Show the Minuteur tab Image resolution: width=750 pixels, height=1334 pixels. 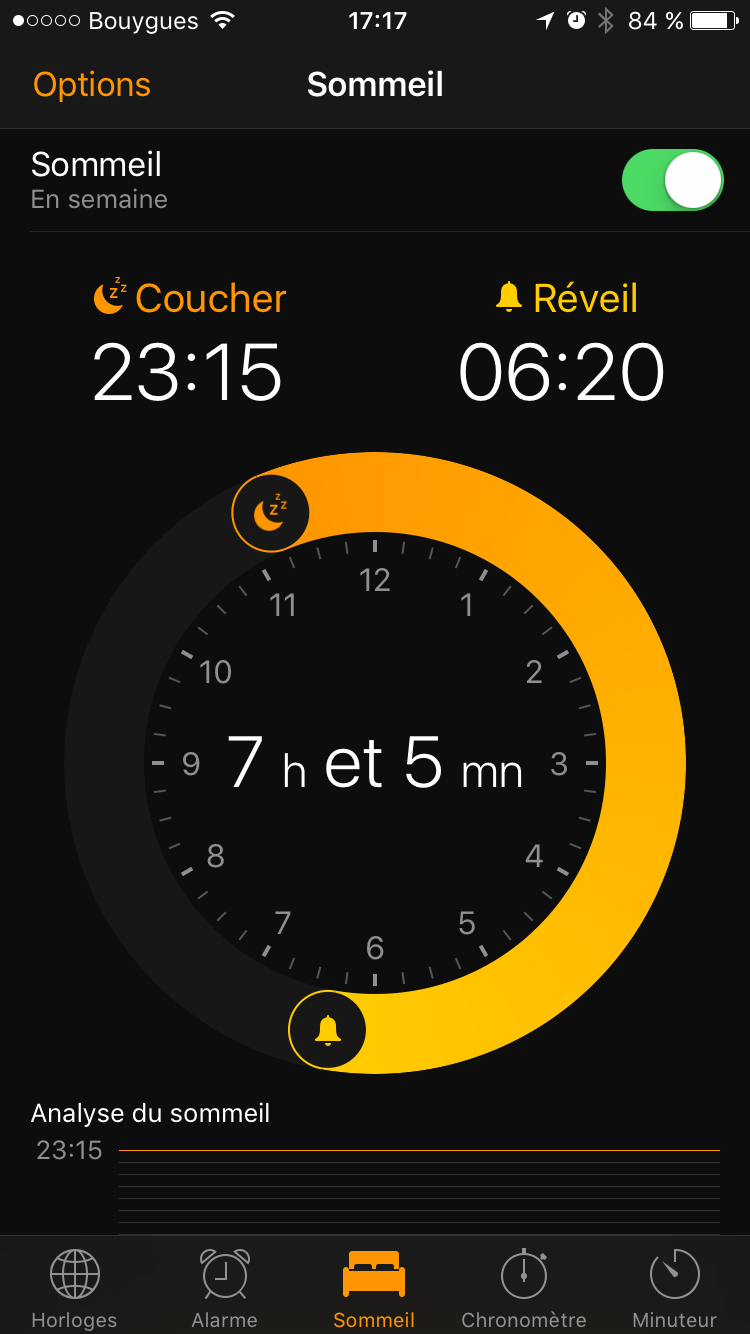click(674, 1288)
